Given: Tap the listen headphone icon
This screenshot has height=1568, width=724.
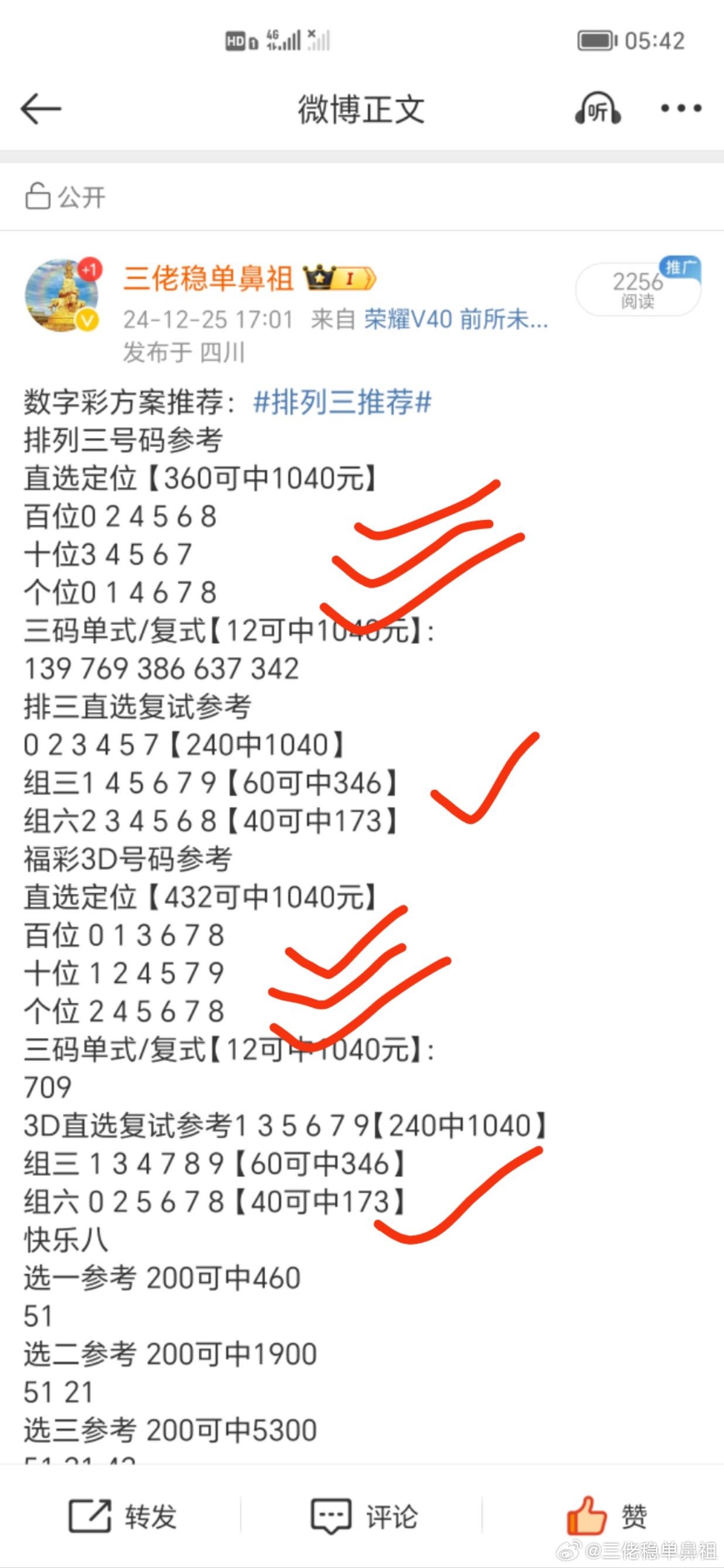Looking at the screenshot, I should (x=597, y=108).
